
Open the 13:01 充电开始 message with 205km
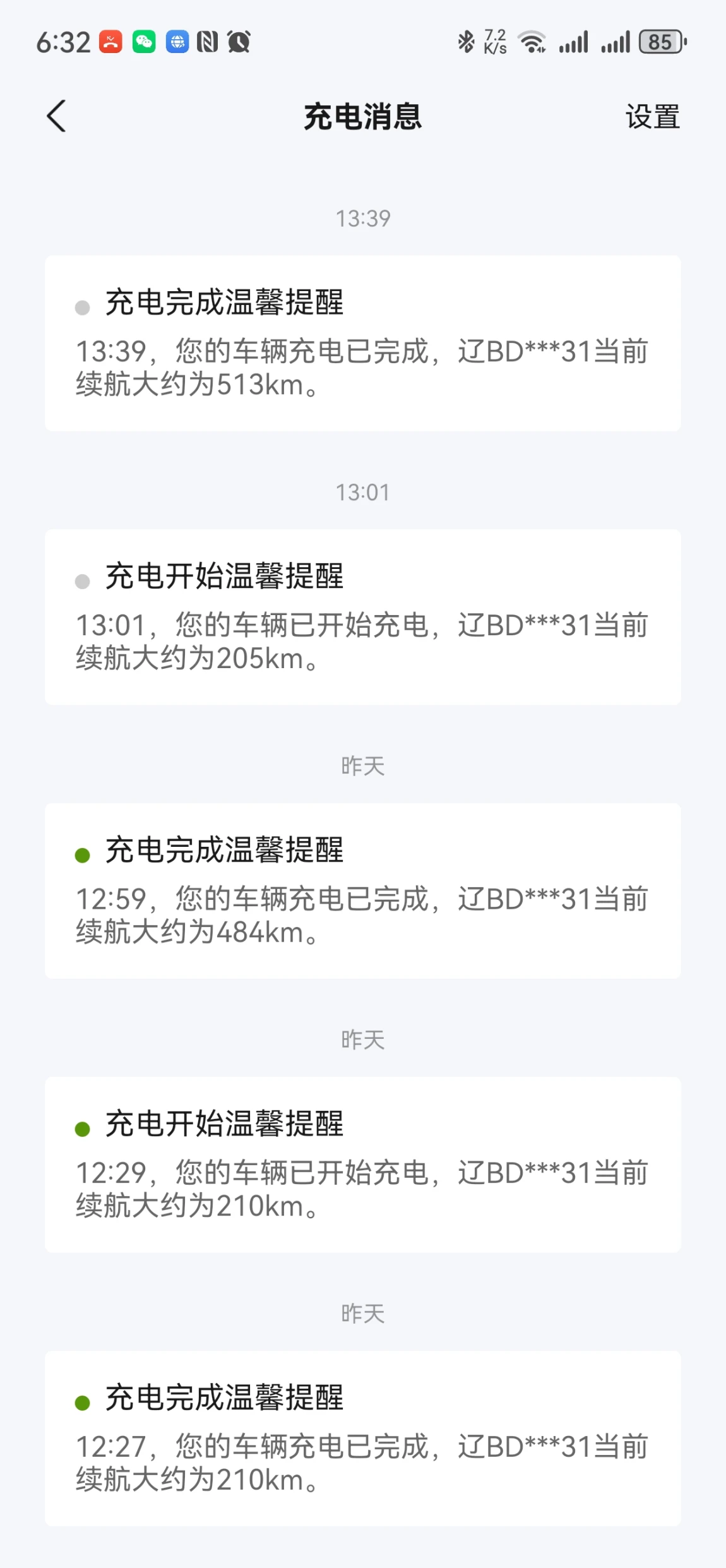tap(362, 617)
